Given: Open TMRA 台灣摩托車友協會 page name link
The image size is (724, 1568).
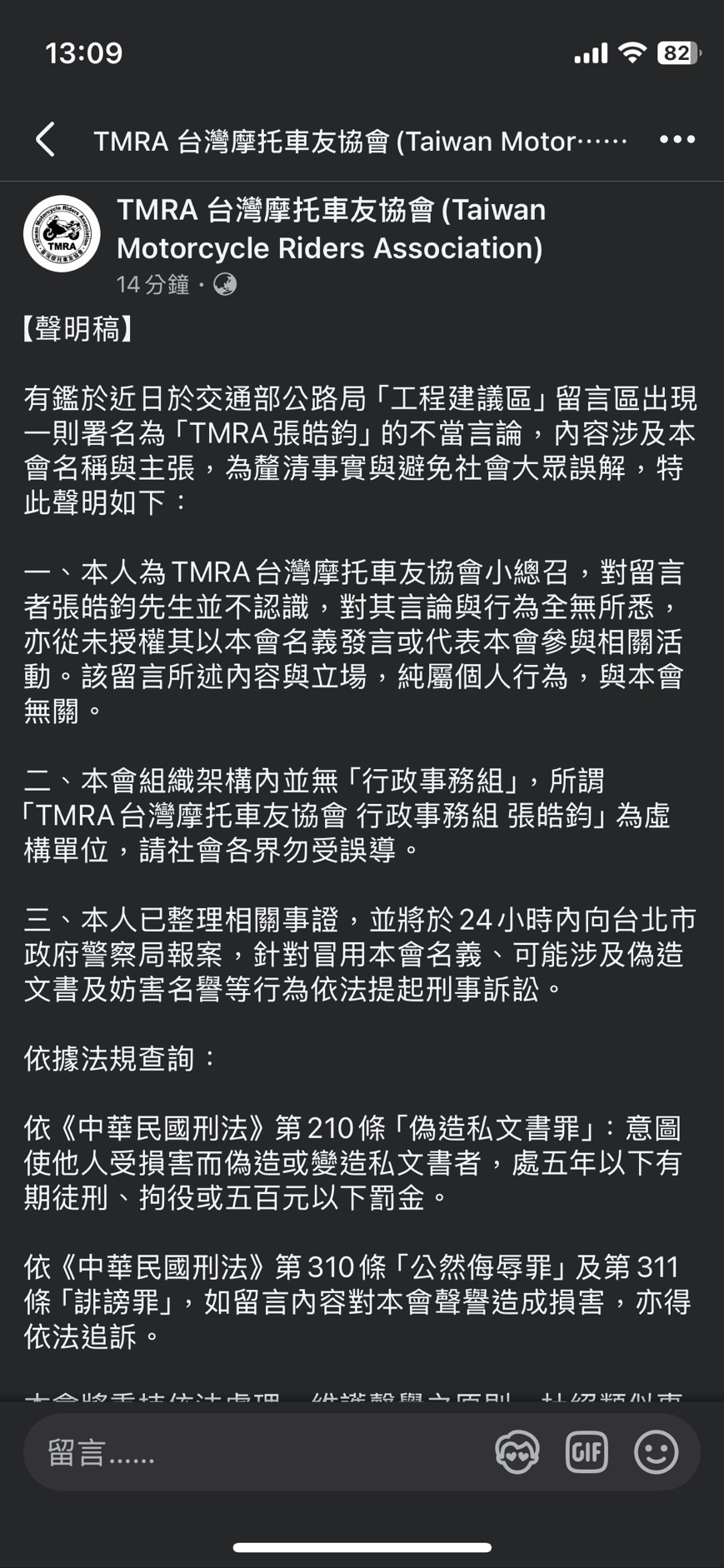Looking at the screenshot, I should 331,228.
